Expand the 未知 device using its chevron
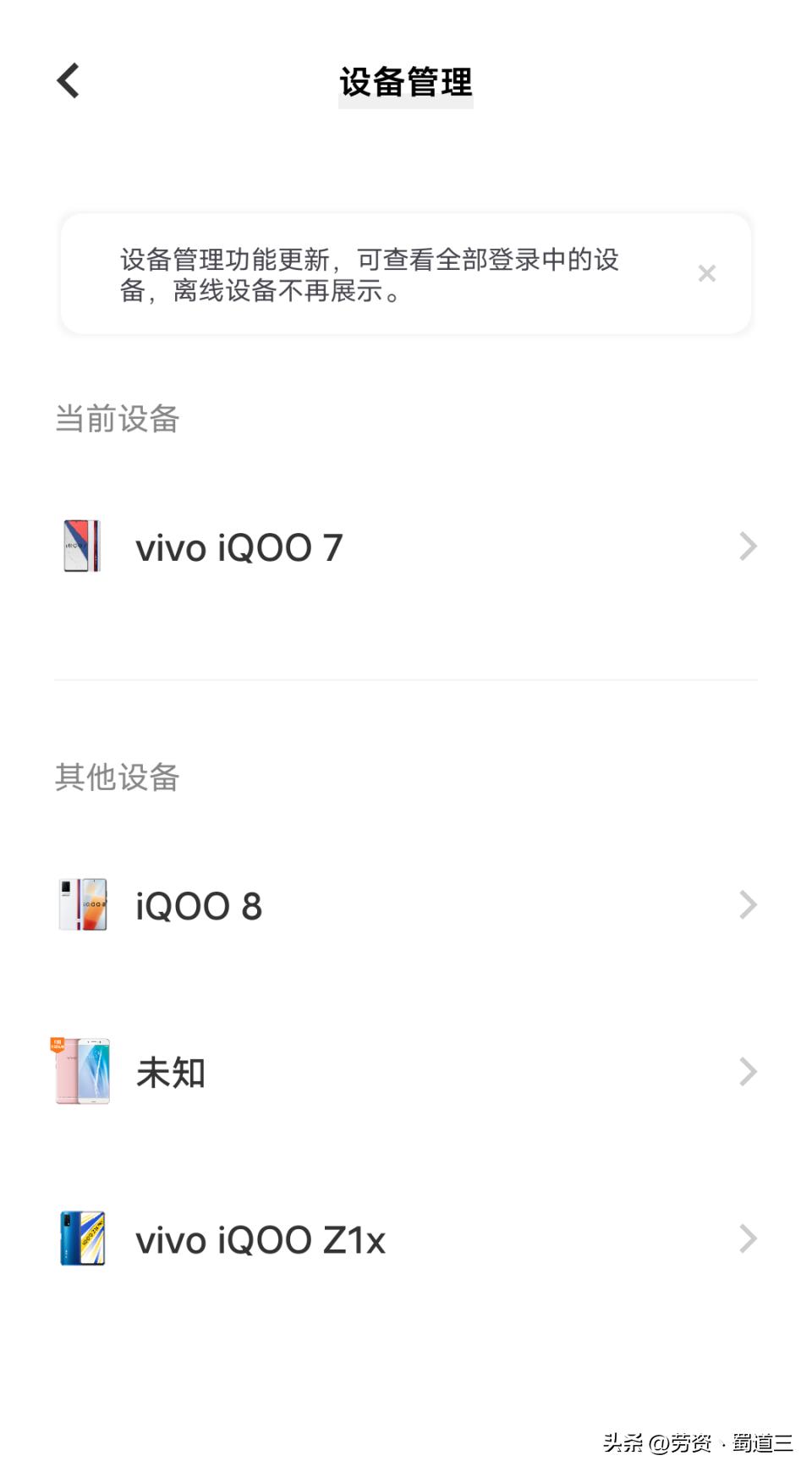 (x=748, y=1071)
